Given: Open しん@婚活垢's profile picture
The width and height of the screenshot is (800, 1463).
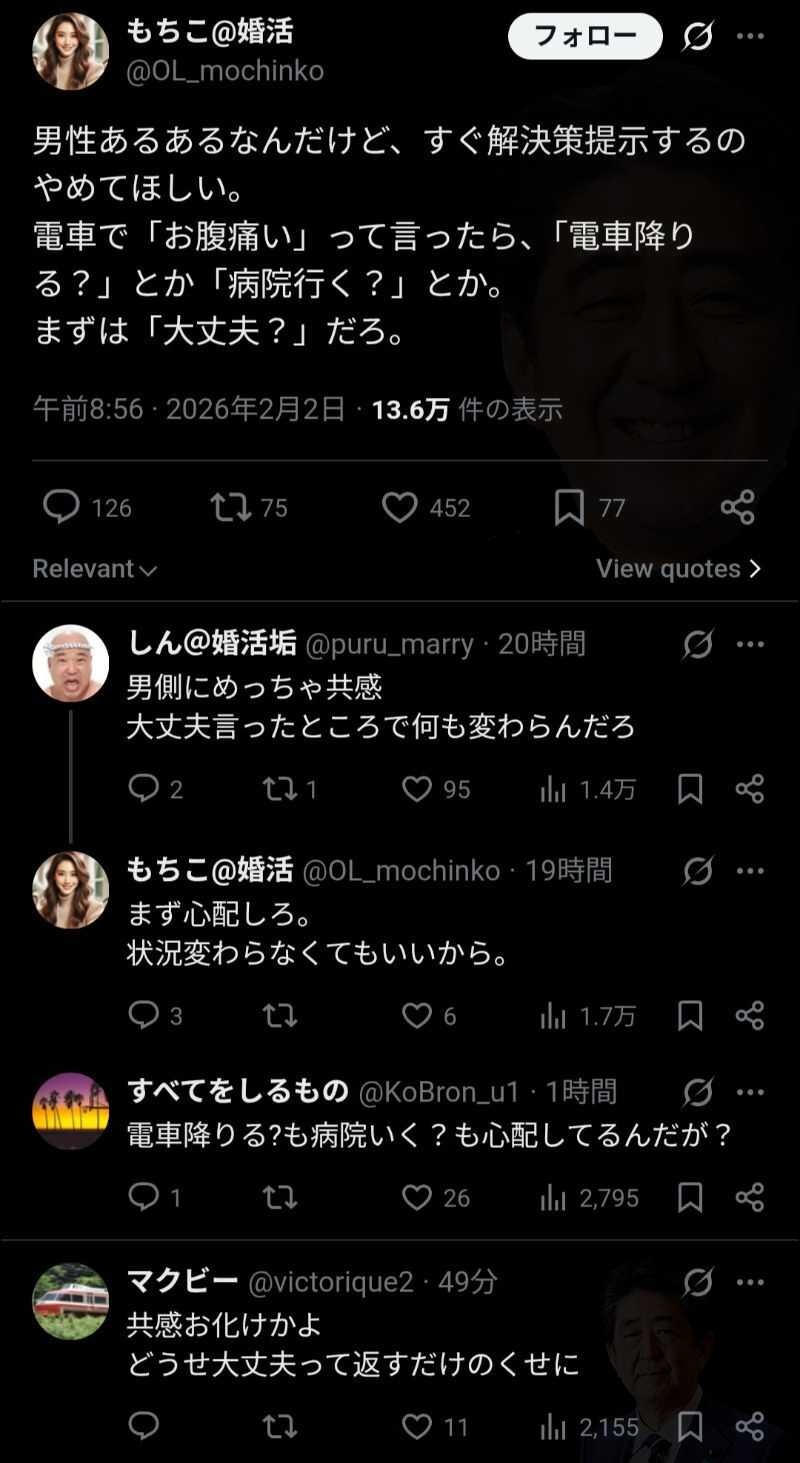Looking at the screenshot, I should coord(70,663).
